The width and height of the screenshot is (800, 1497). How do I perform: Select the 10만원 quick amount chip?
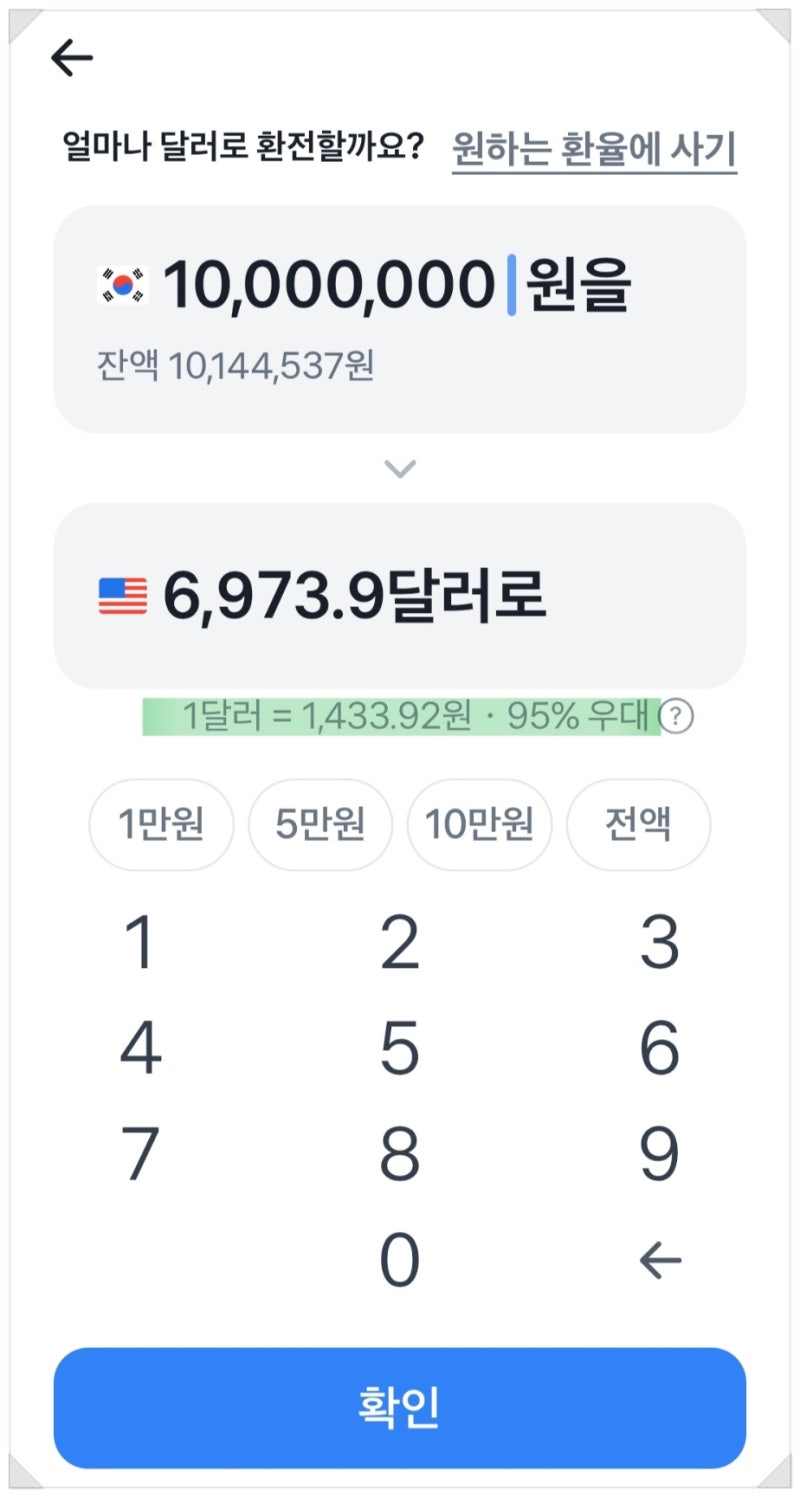(479, 824)
